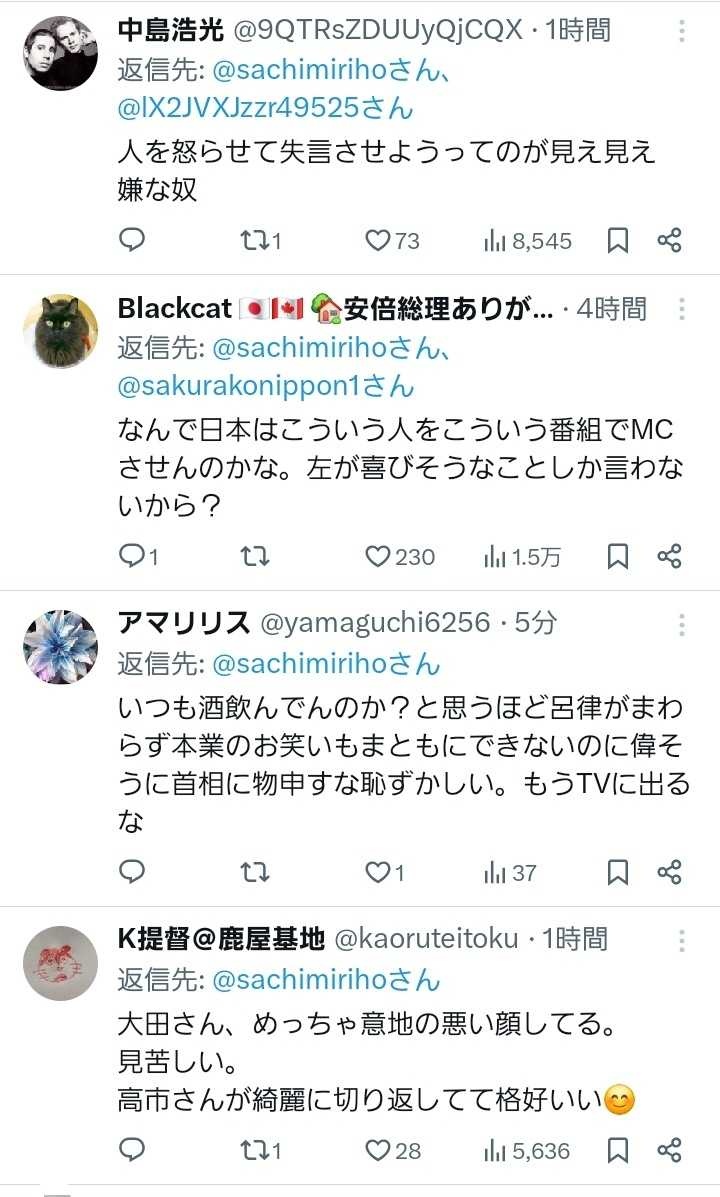This screenshot has height=1197, width=720.
Task: Reply to Blackcat's comment
Action: [x=132, y=556]
